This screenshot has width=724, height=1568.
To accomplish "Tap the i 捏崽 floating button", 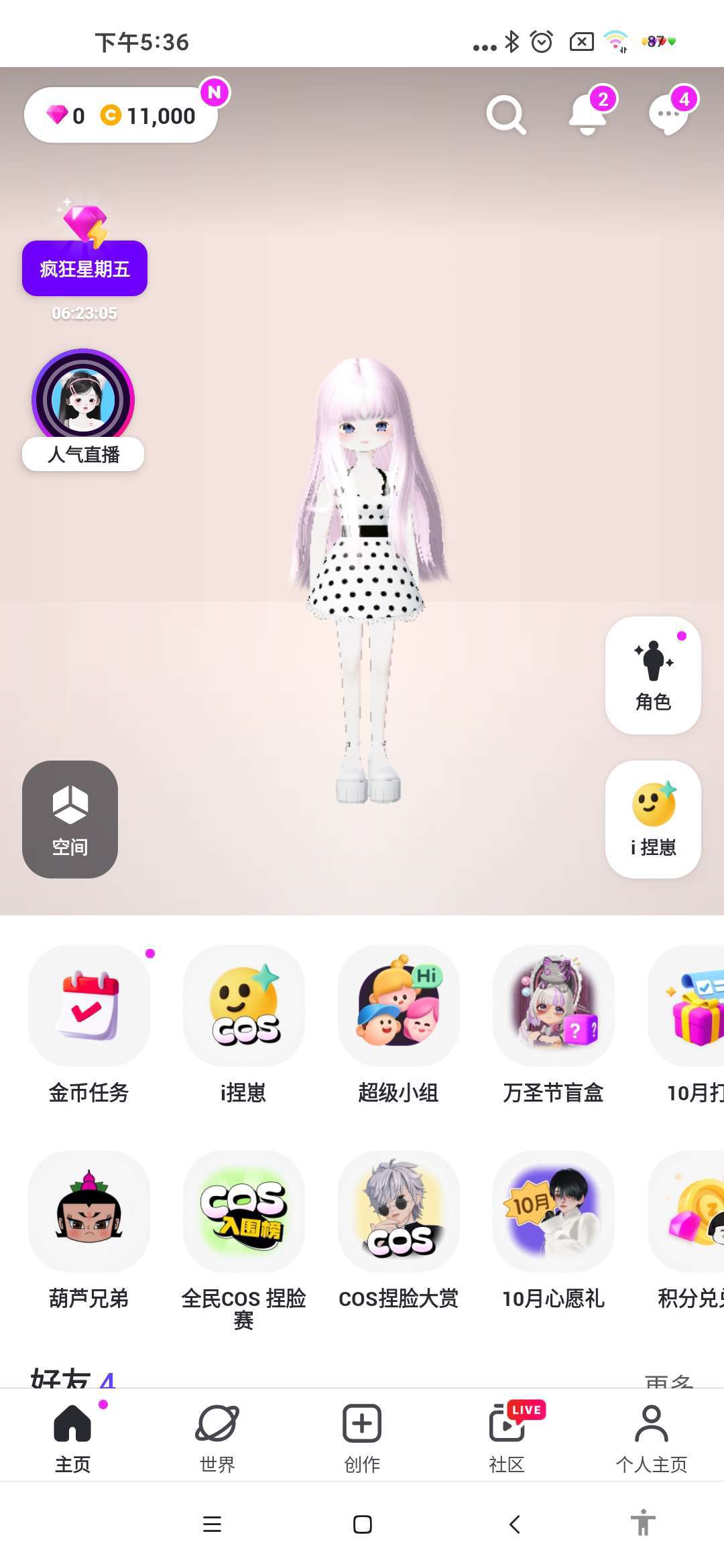I will [653, 819].
